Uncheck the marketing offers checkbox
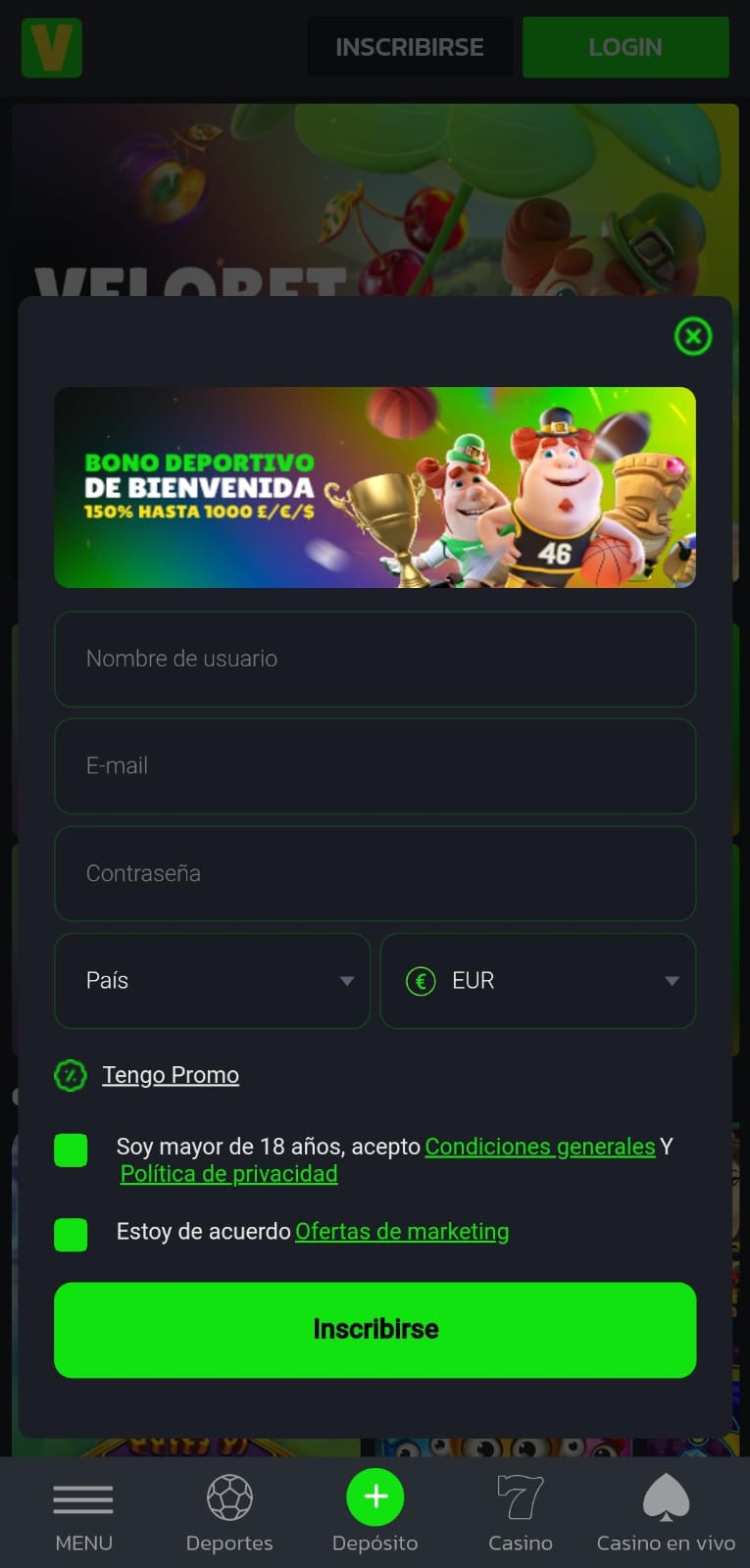The image size is (750, 1568). tap(71, 1235)
